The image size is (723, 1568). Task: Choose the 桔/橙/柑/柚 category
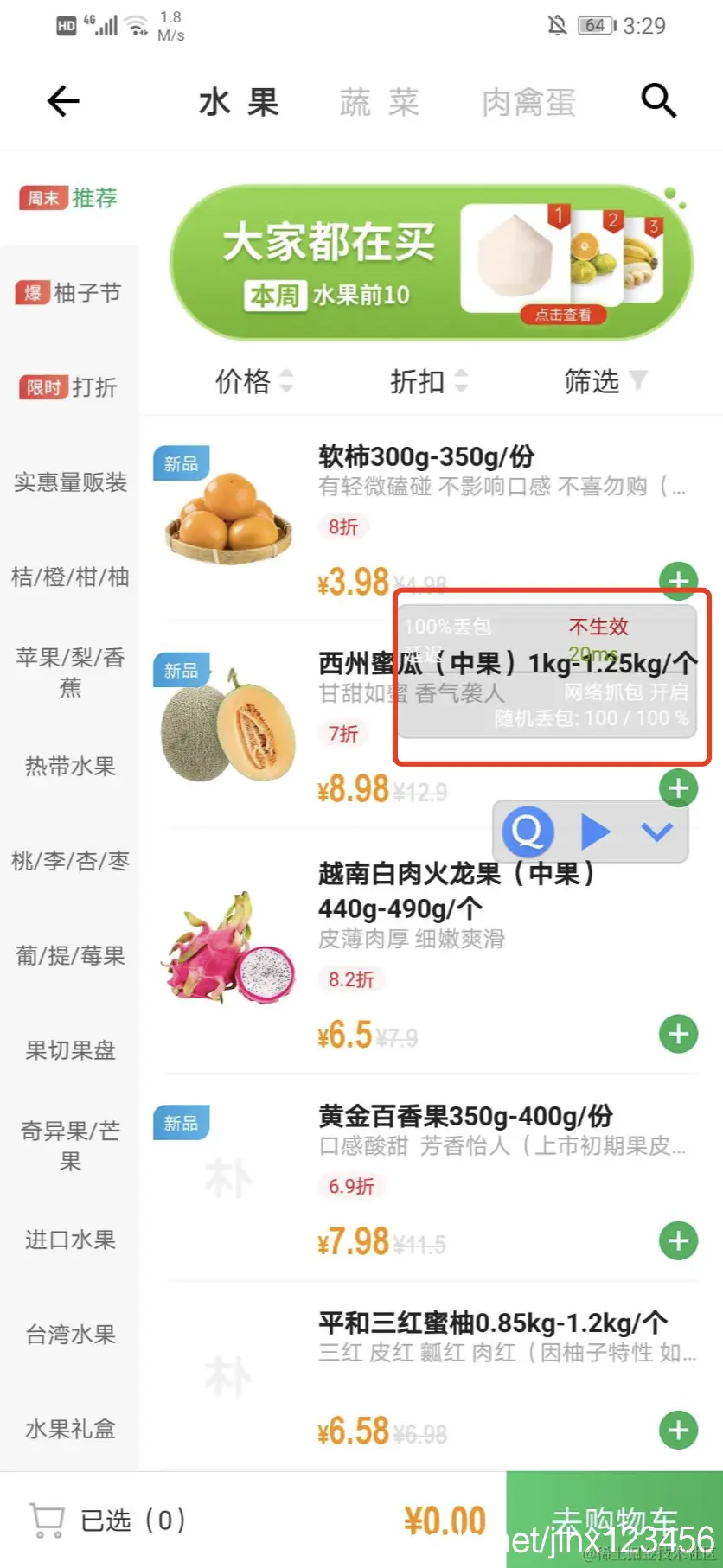click(69, 577)
